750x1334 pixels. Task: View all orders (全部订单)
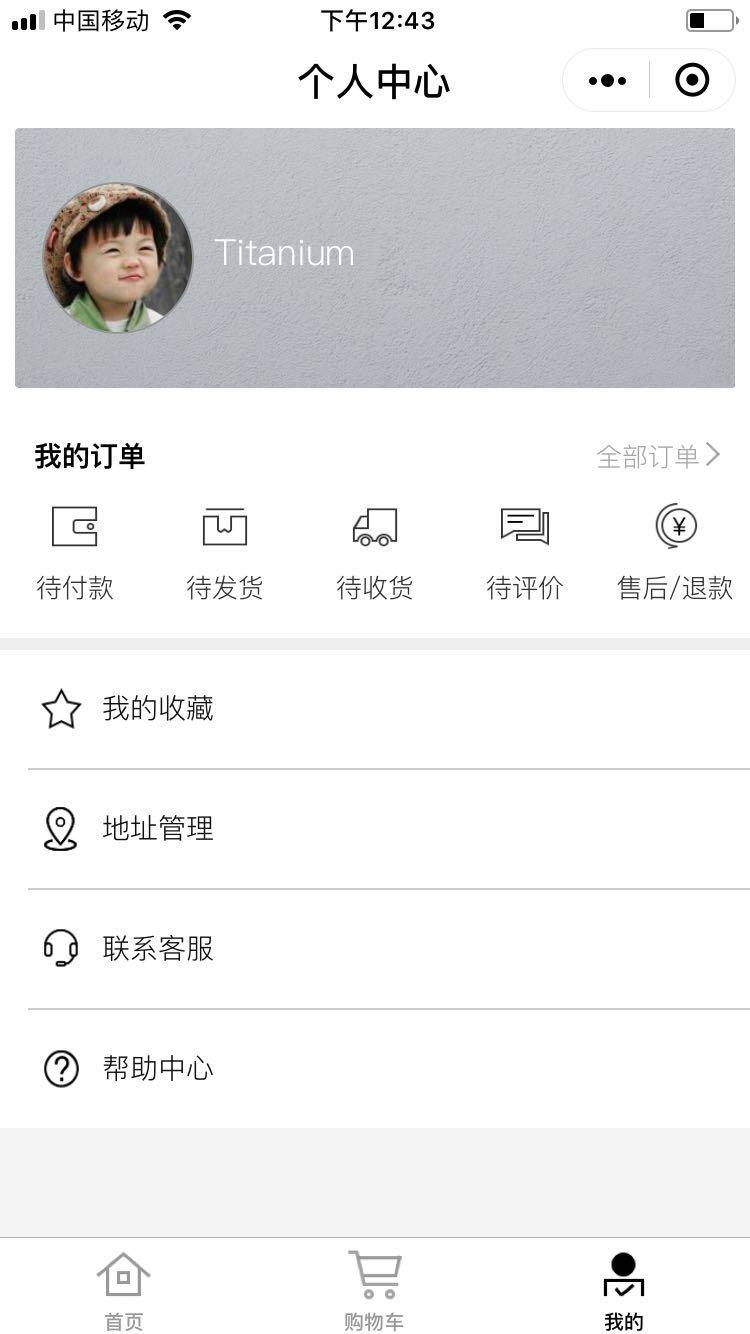coord(657,456)
